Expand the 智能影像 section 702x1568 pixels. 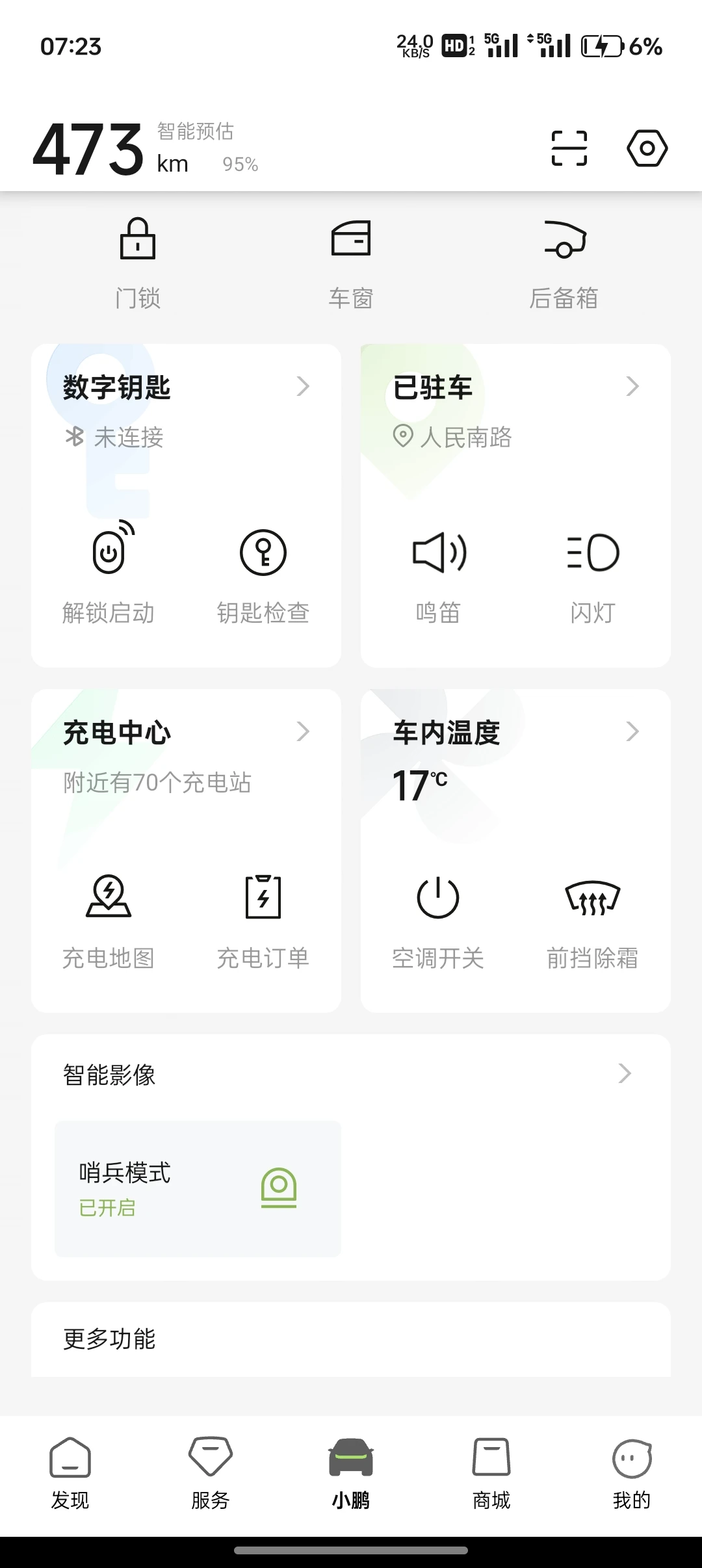351,1074
